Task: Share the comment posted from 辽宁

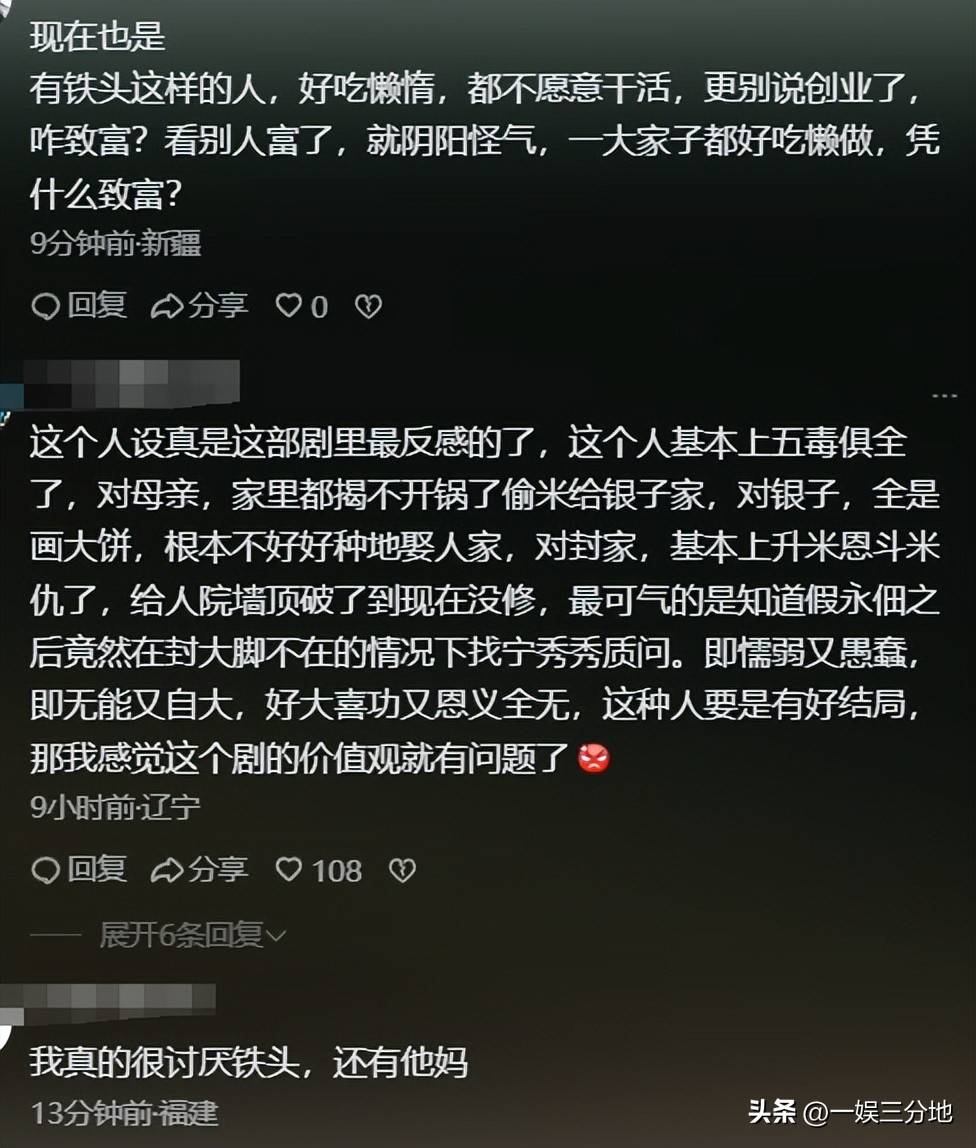Action: [199, 870]
